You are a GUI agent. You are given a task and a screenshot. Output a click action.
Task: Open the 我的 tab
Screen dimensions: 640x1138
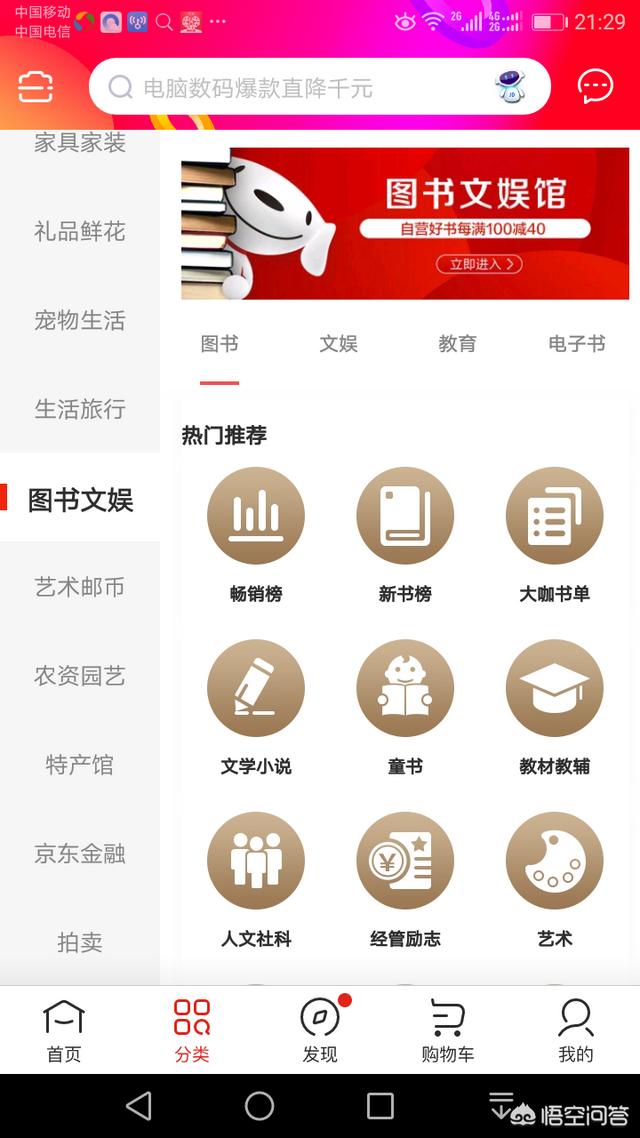(576, 1030)
